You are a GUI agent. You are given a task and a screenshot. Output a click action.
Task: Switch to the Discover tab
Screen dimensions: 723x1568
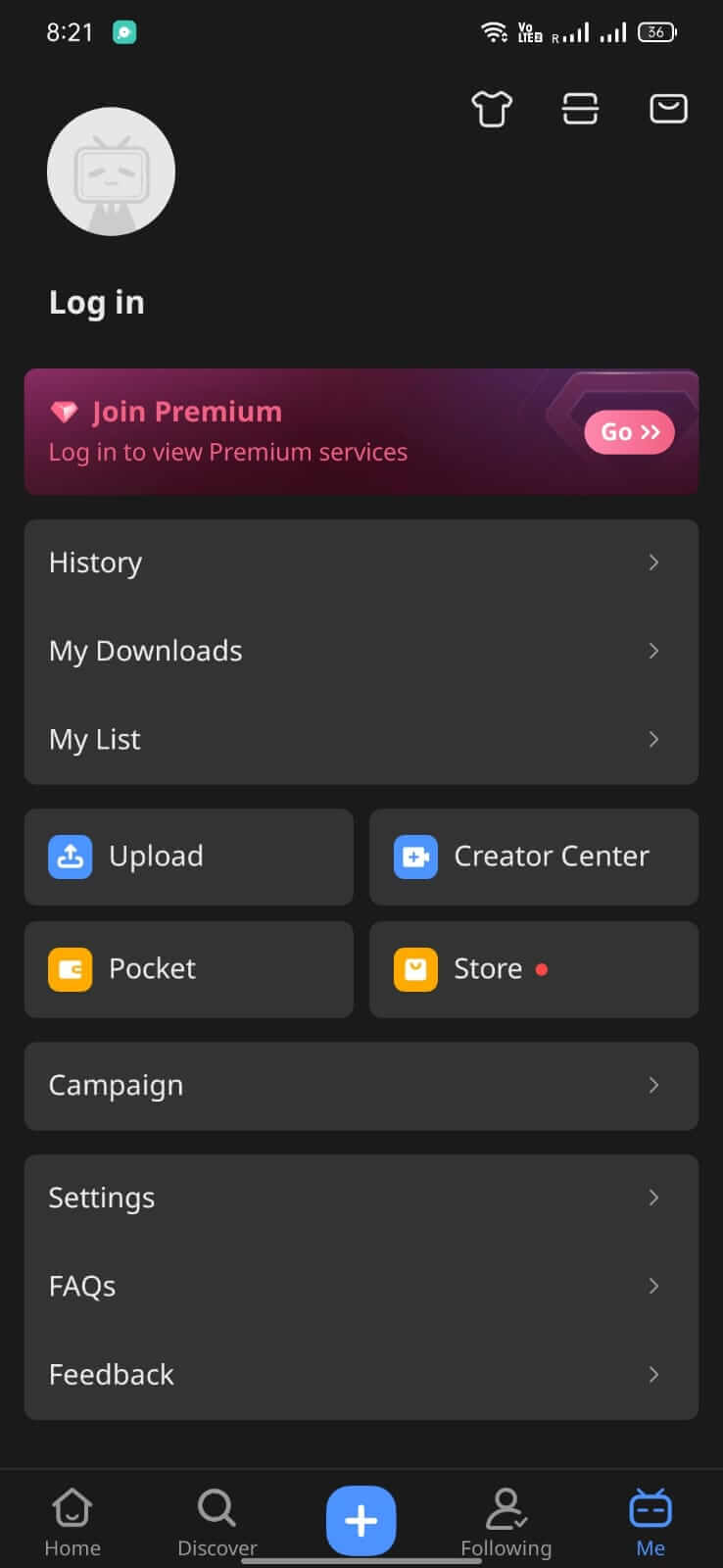tap(217, 1522)
